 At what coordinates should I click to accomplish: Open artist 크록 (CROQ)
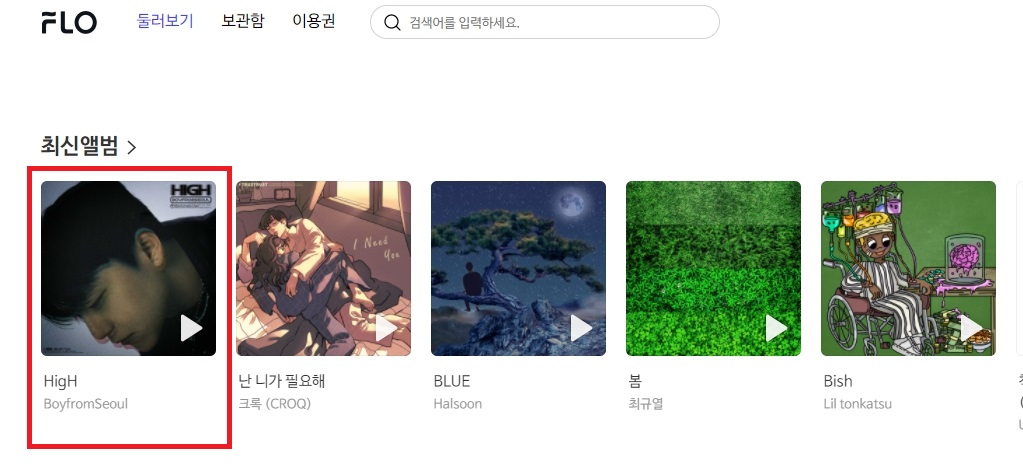[274, 404]
